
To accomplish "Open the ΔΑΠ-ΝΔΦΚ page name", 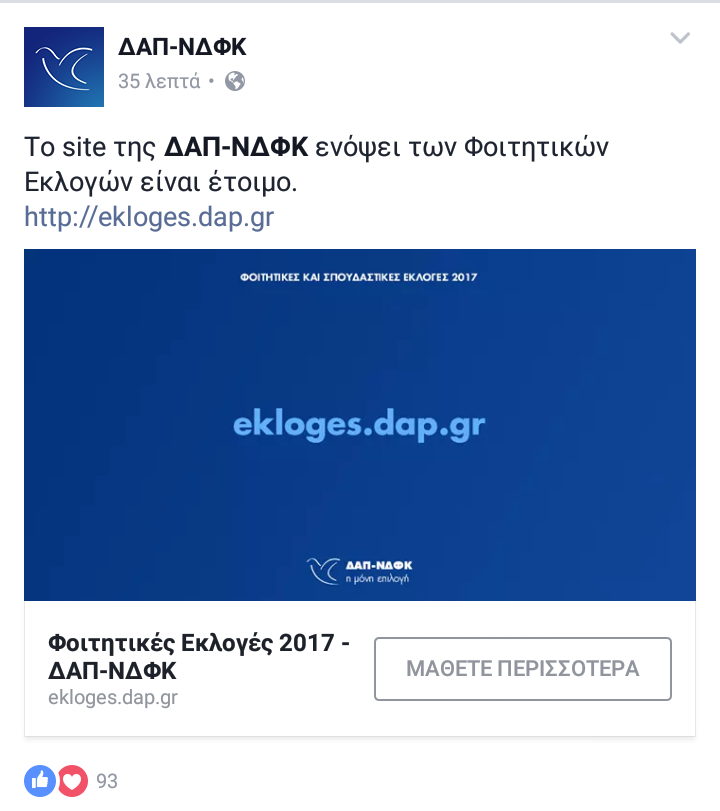I will pyautogui.click(x=182, y=46).
